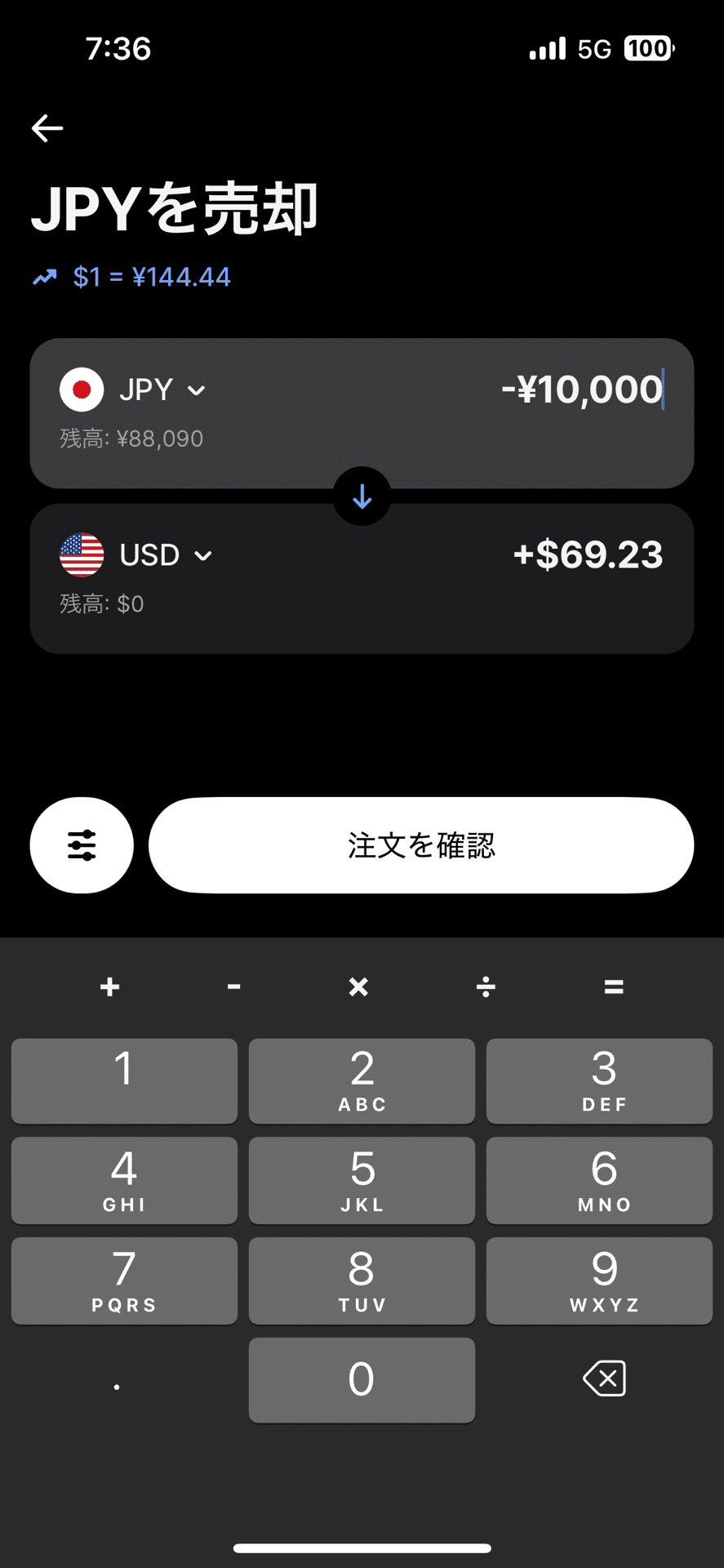Tap the $1 = ¥144.44 rate text

click(x=152, y=277)
